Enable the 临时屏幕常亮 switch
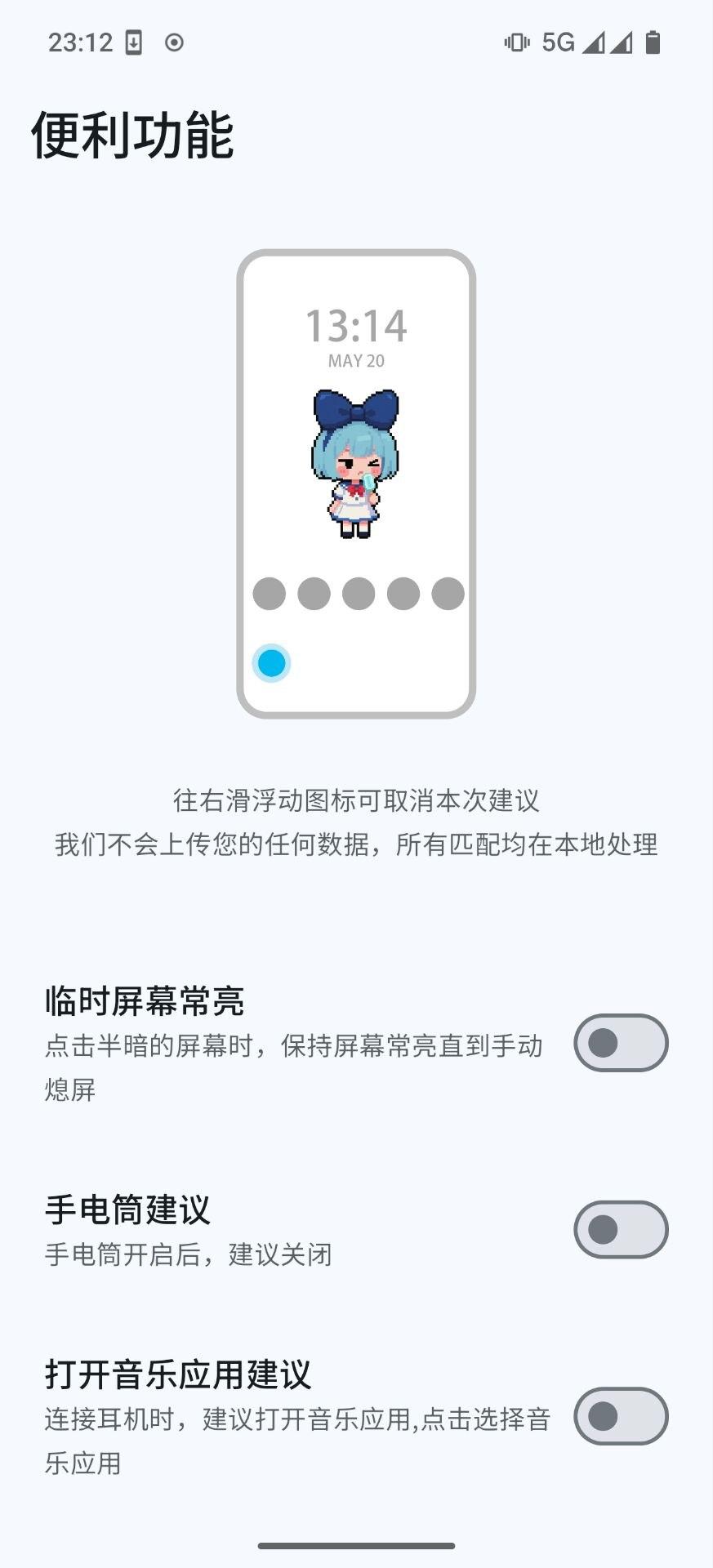 (621, 1043)
